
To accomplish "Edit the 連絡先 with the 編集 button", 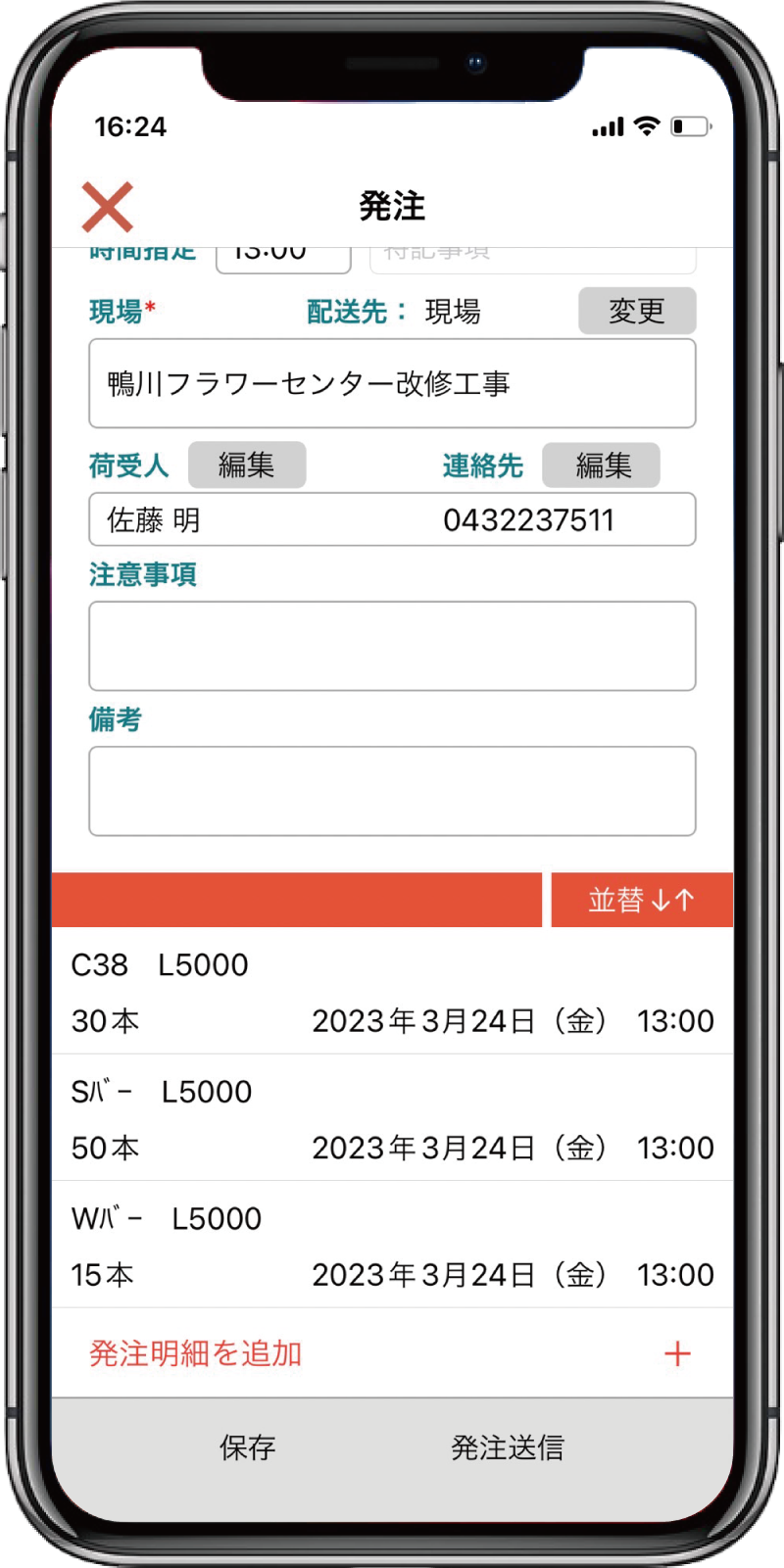I will click(x=601, y=465).
